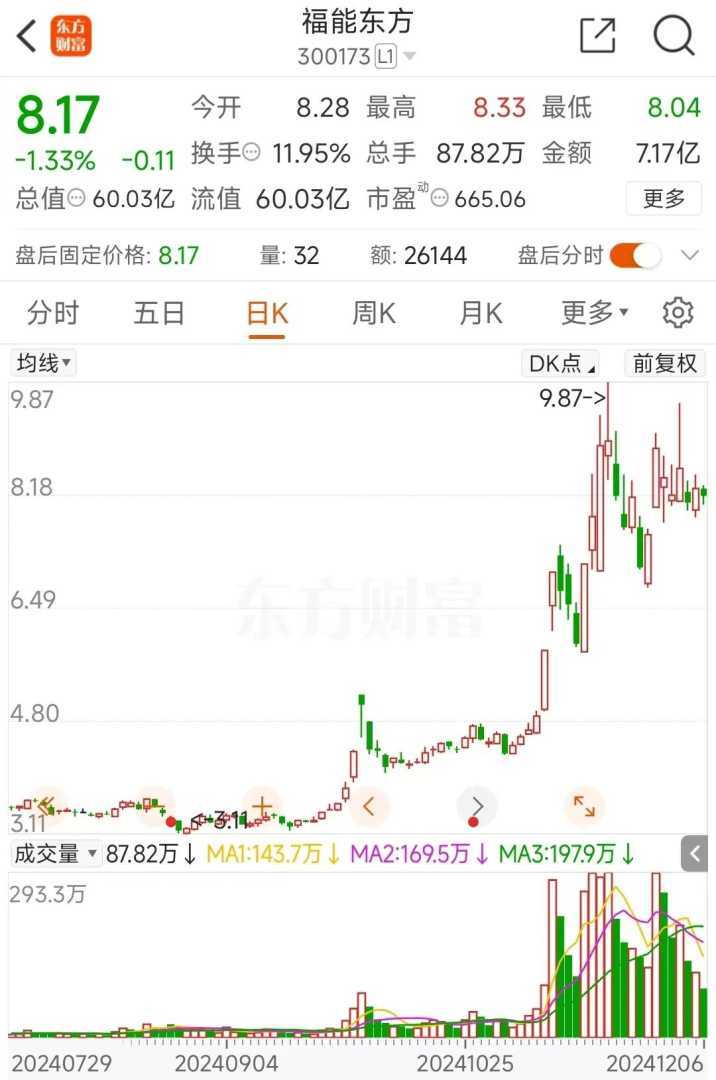Image resolution: width=716 pixels, height=1080 pixels.
Task: Zoom in the chart with plus icon
Action: pos(262,805)
